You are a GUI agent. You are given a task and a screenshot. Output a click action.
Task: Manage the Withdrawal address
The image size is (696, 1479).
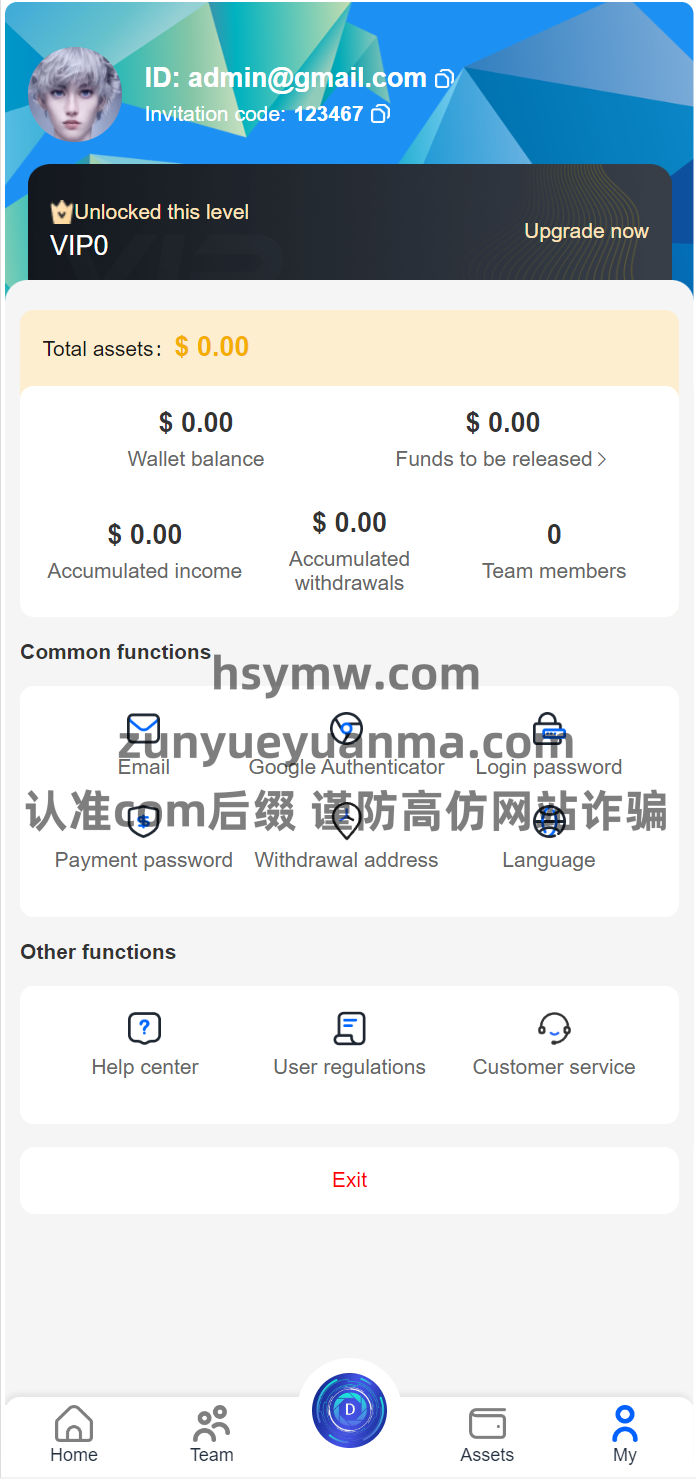coord(346,838)
